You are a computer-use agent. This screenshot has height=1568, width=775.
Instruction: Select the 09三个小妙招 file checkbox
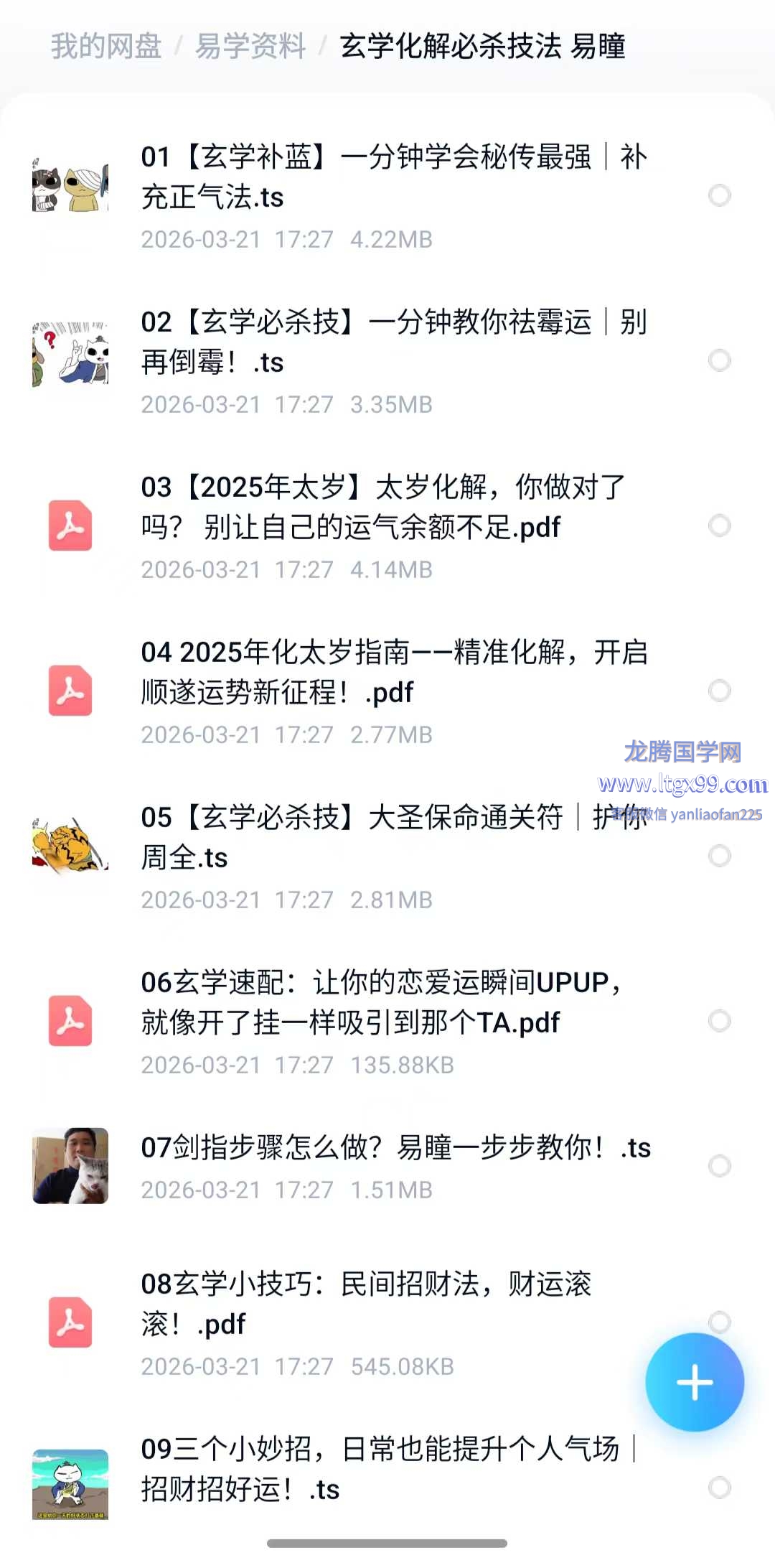tap(719, 1488)
